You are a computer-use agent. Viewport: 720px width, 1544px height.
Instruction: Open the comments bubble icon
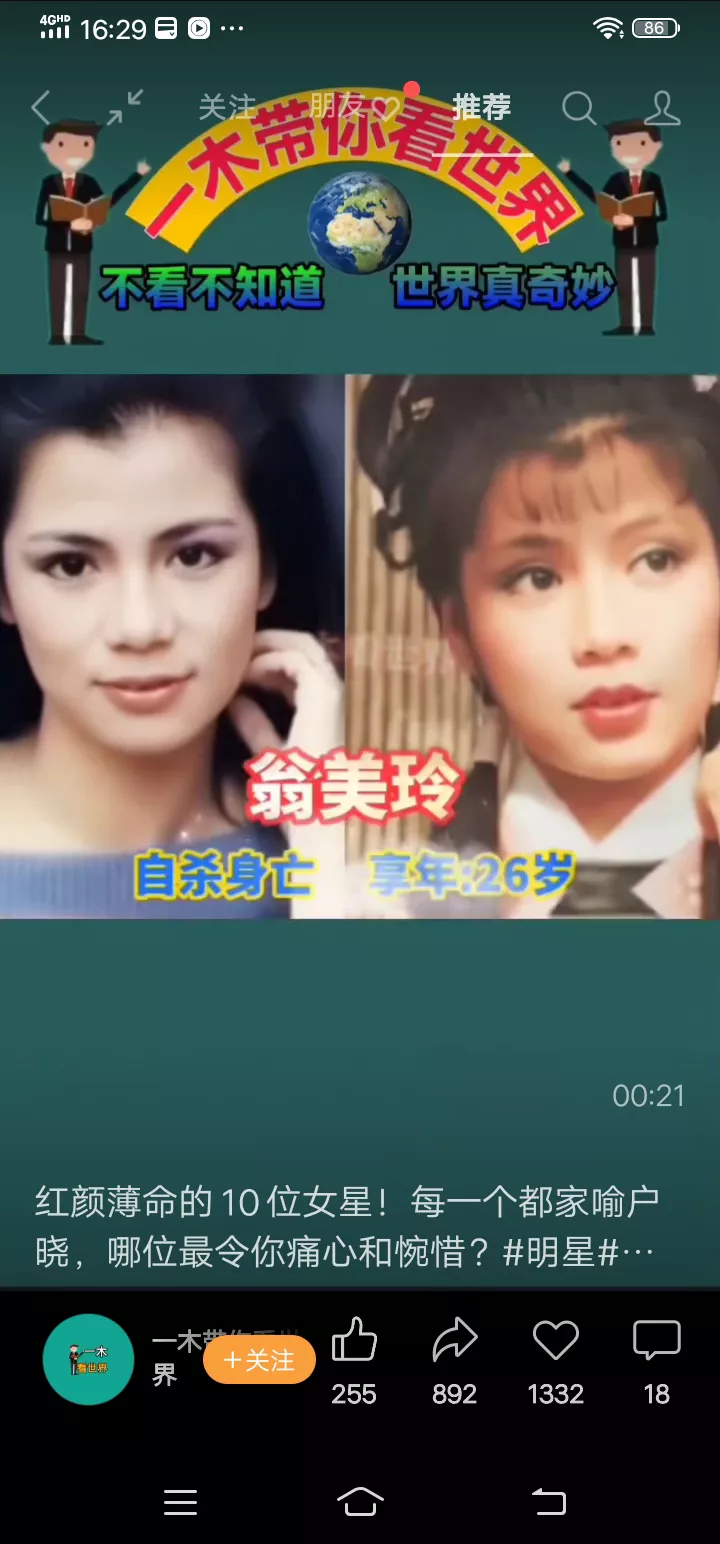coord(656,1341)
